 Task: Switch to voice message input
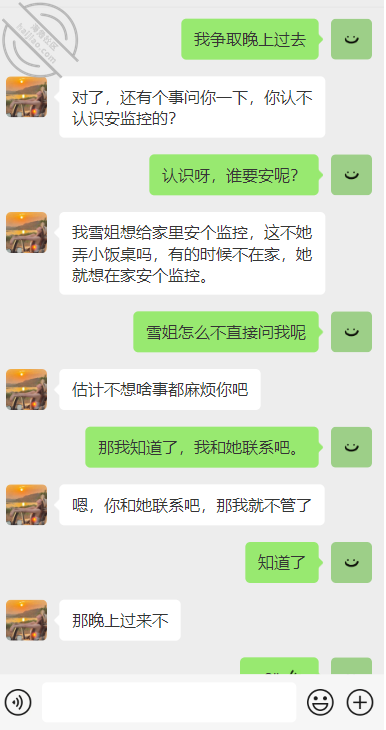click(x=18, y=702)
